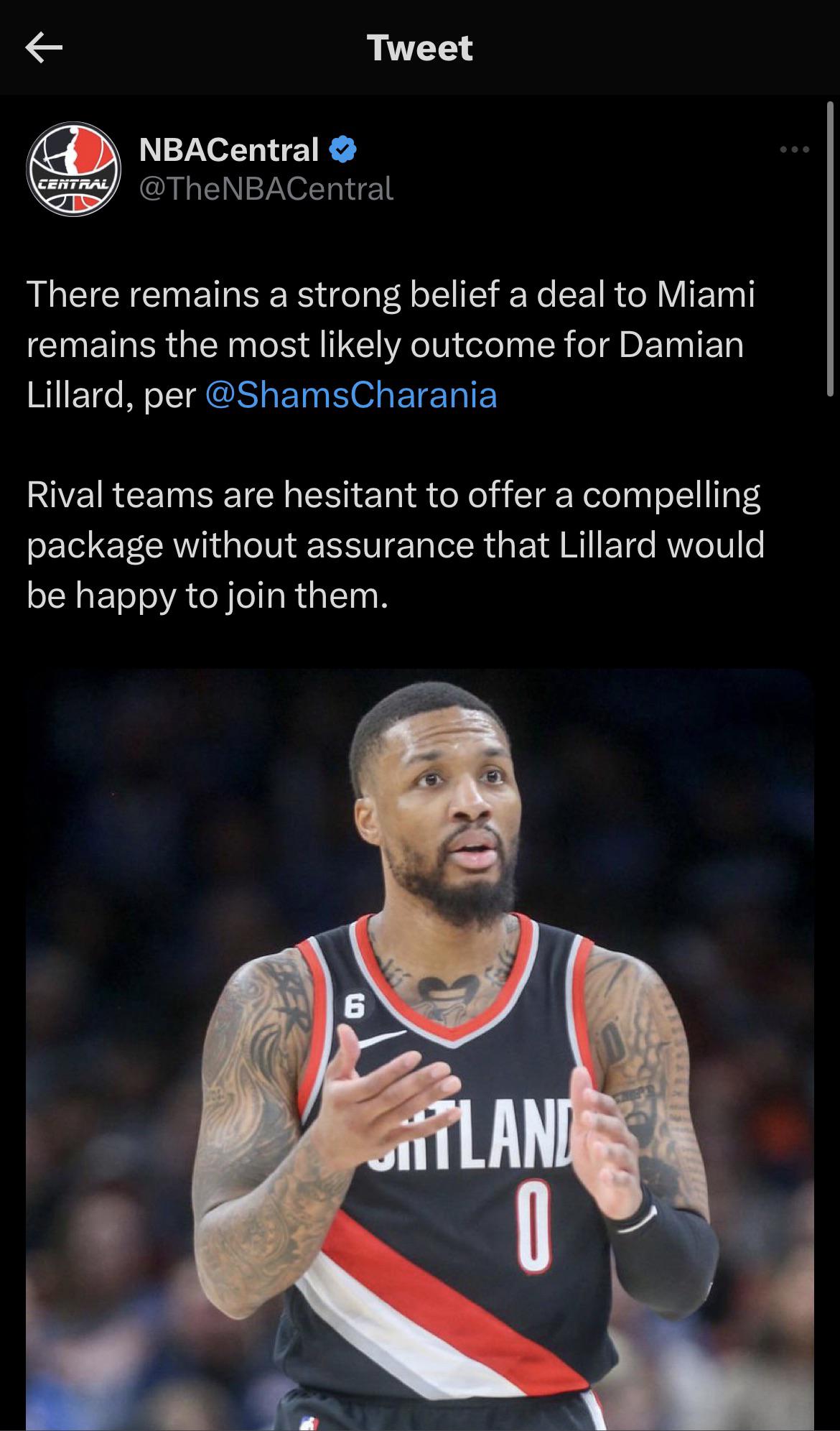Open the @TheNBACentral handle
The image size is (840, 1431).
[x=266, y=189]
